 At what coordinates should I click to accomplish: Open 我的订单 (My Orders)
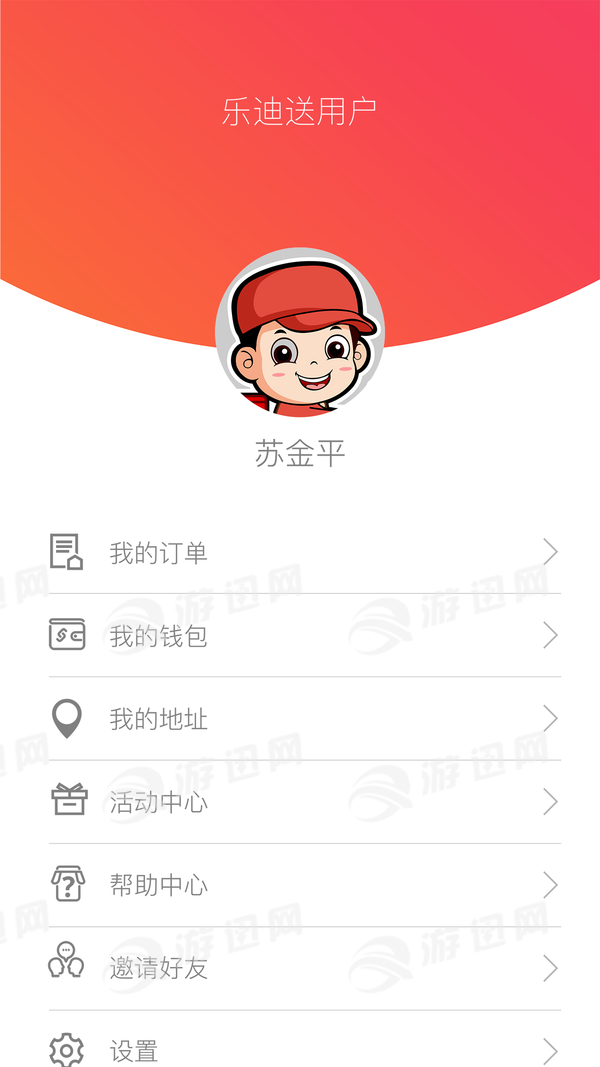click(x=300, y=552)
